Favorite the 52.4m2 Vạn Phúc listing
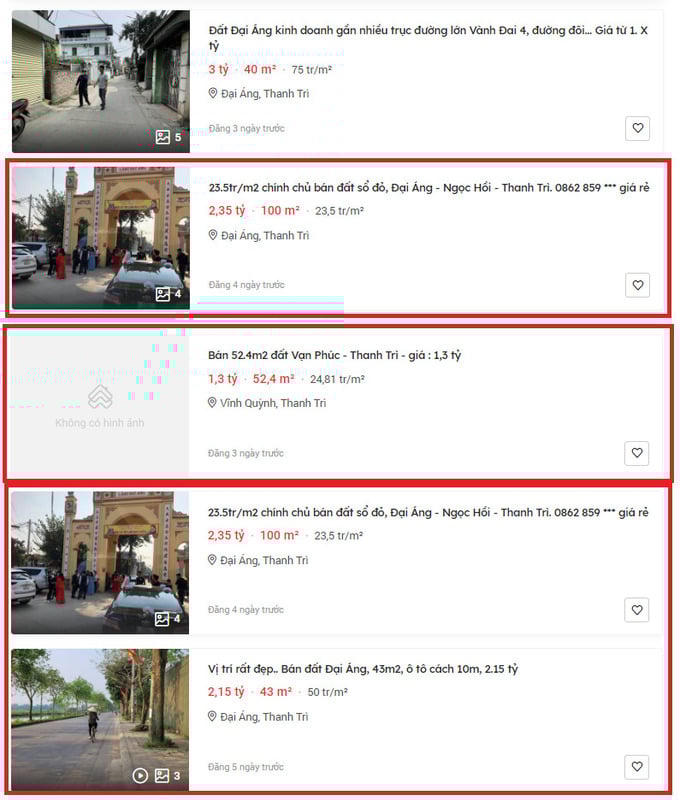Screen dimensions: 680x807 (x=638, y=453)
